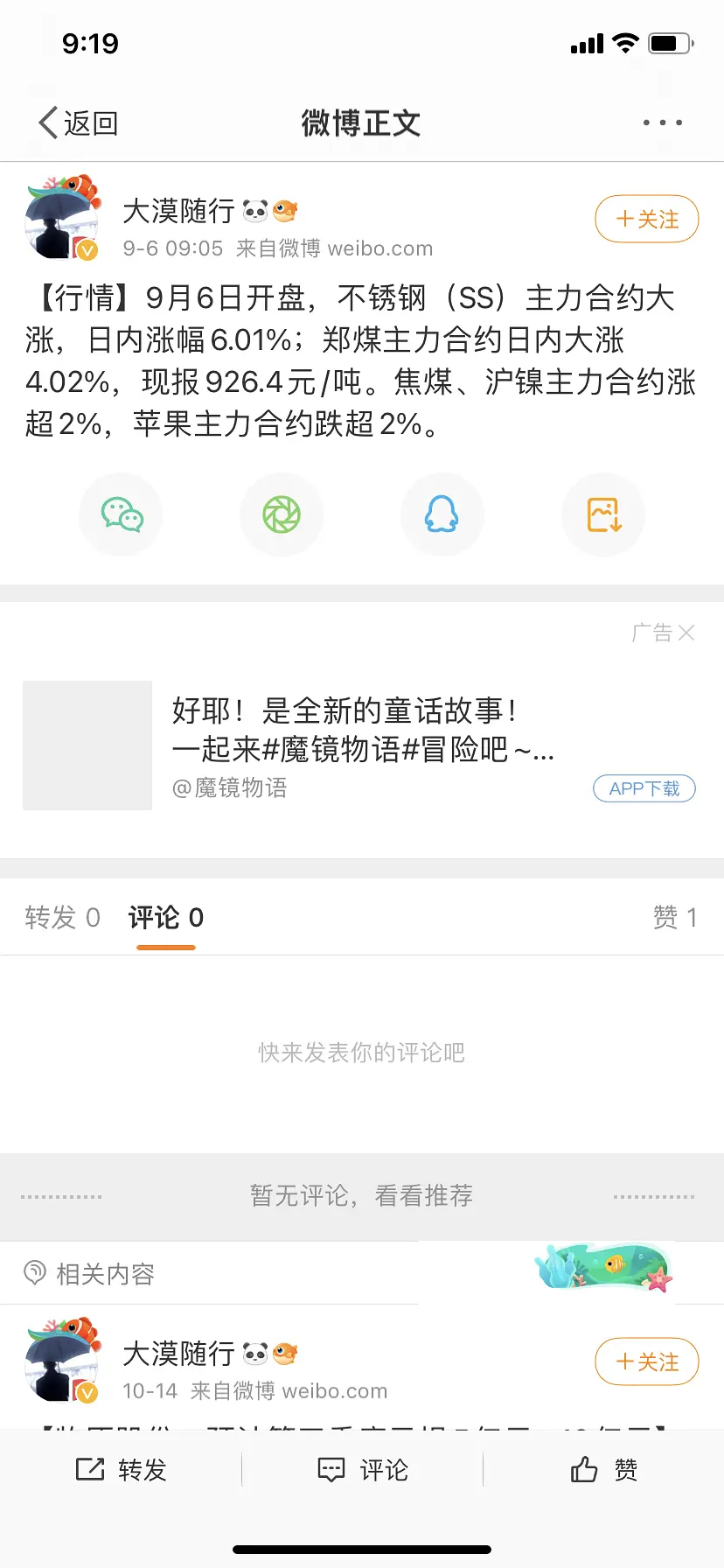Tap APP下载 for 魔镜物语

click(x=644, y=788)
